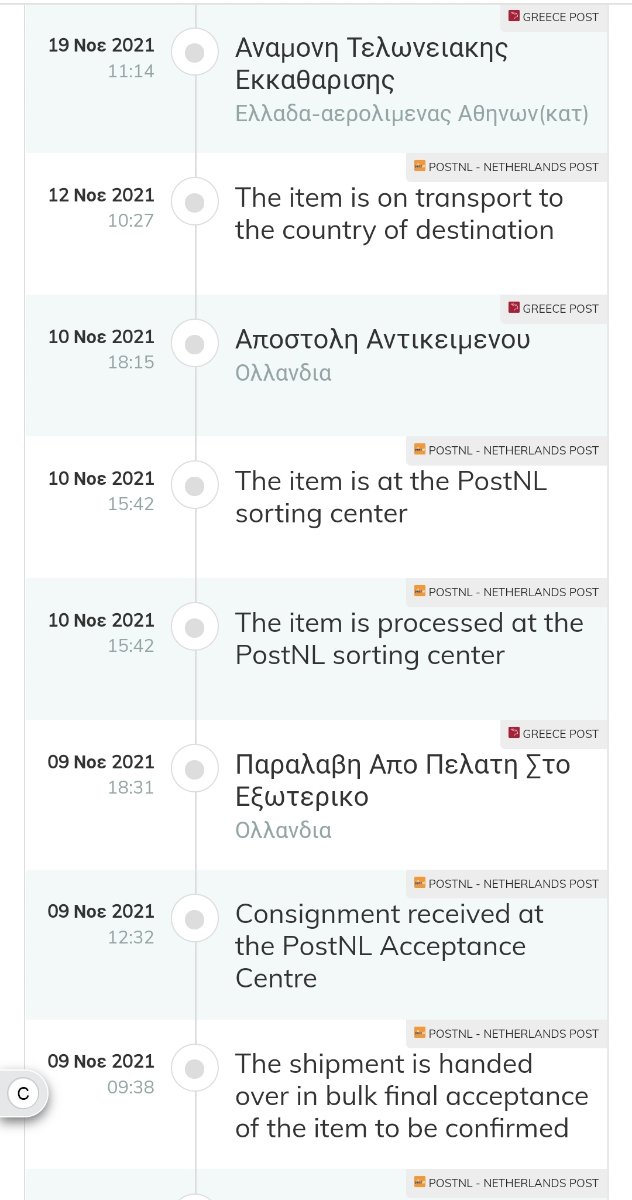Image resolution: width=632 pixels, height=1200 pixels.
Task: Tap the floating C button
Action: pos(23,1094)
